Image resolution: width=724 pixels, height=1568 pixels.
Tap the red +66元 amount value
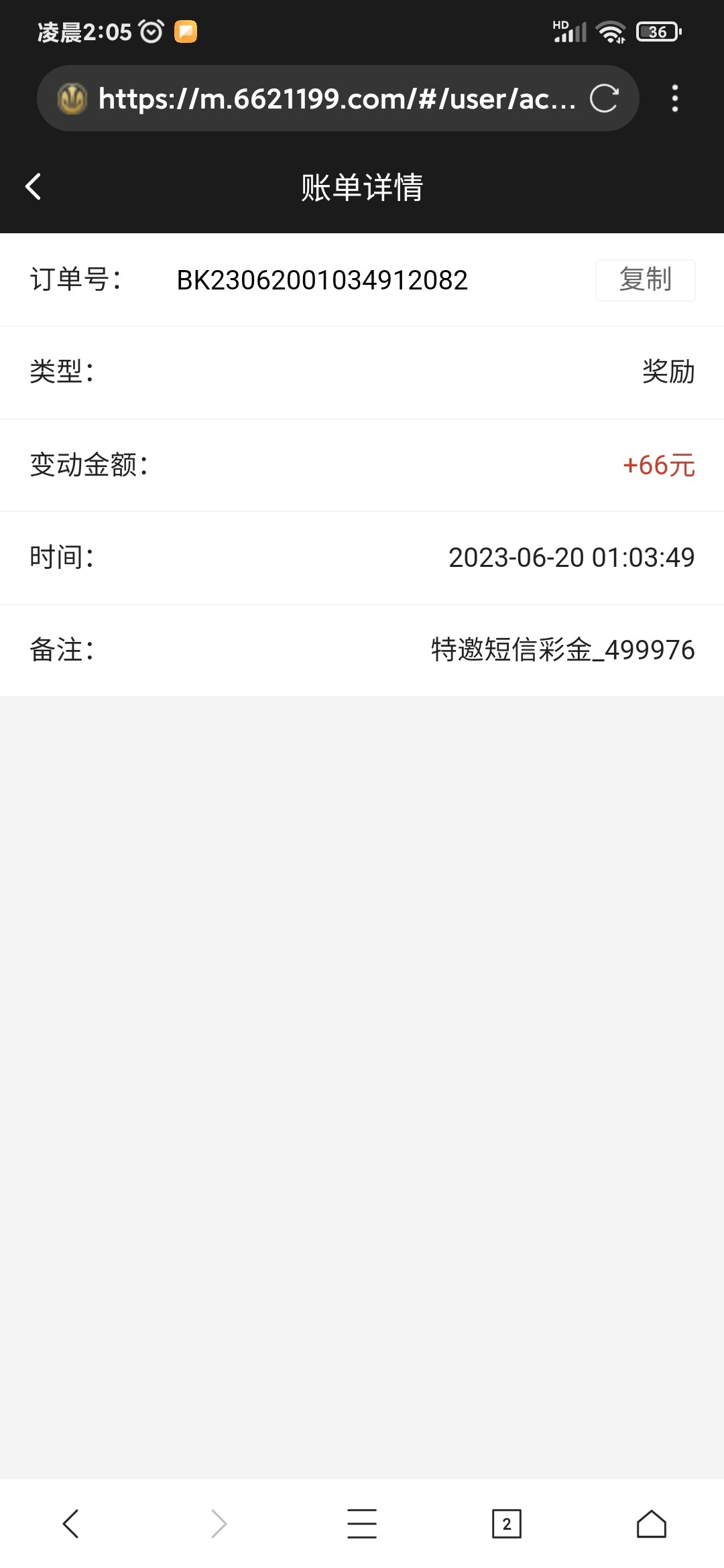(x=659, y=466)
